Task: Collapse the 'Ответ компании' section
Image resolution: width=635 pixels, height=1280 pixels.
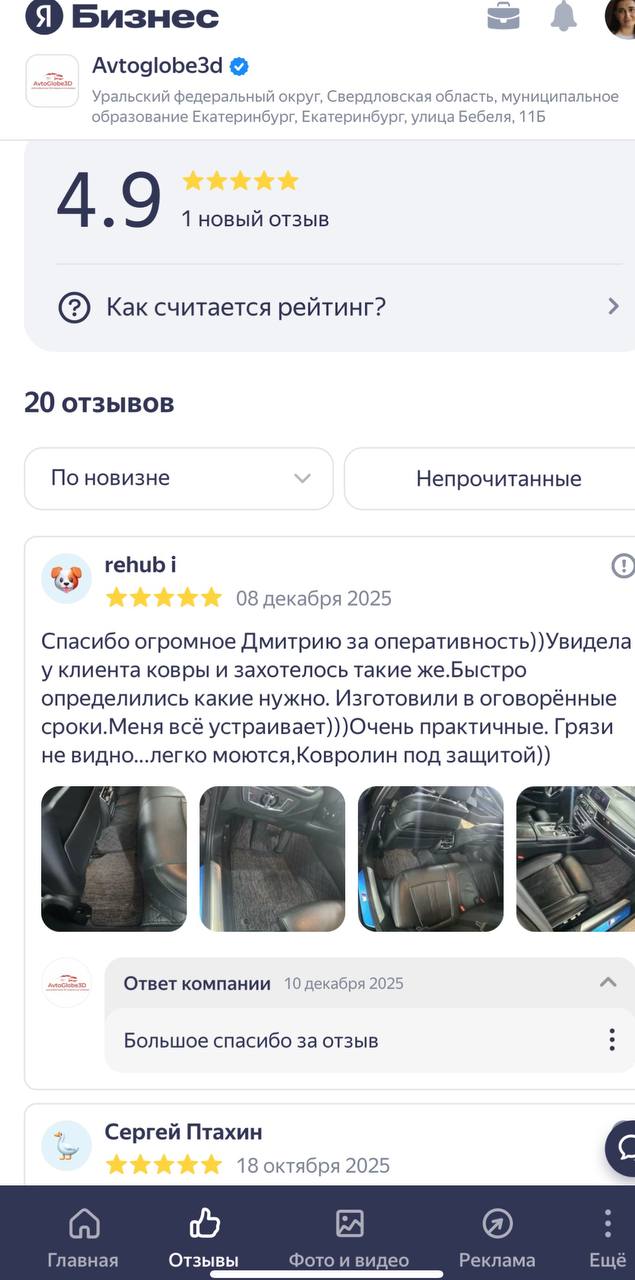Action: (x=607, y=982)
